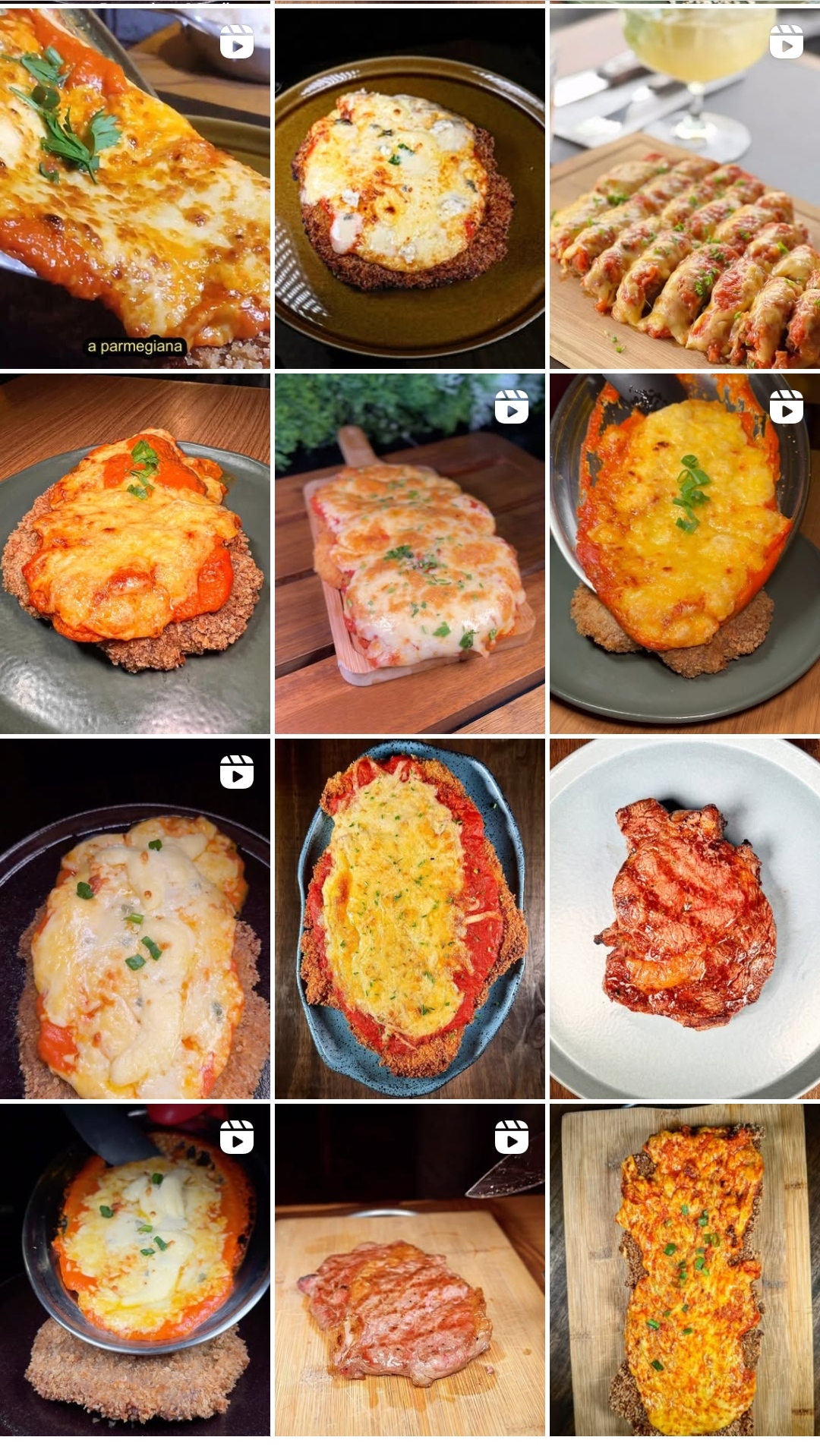Open the parmegiana photo on grey plate, wooden table

click(135, 554)
